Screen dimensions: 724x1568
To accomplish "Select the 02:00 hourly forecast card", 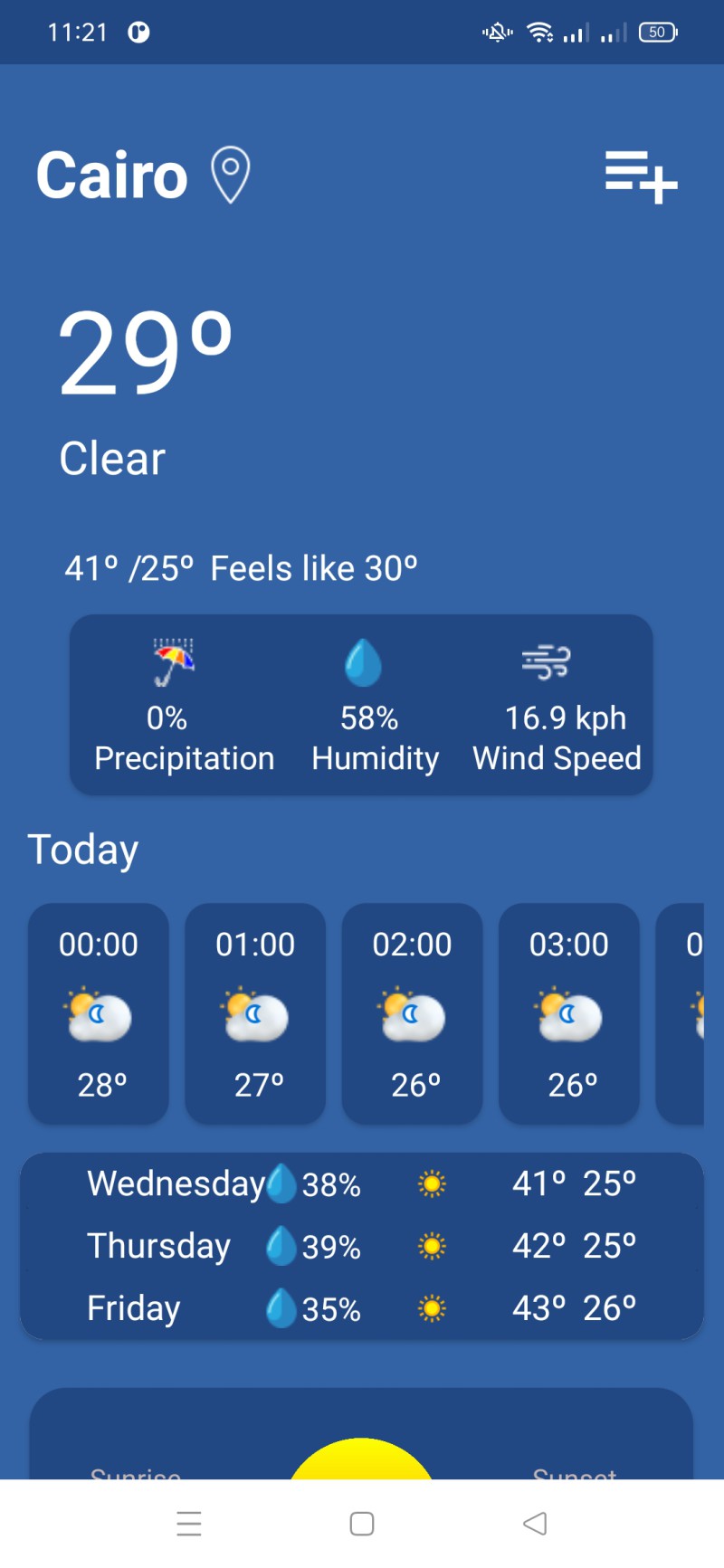I will (x=412, y=1013).
